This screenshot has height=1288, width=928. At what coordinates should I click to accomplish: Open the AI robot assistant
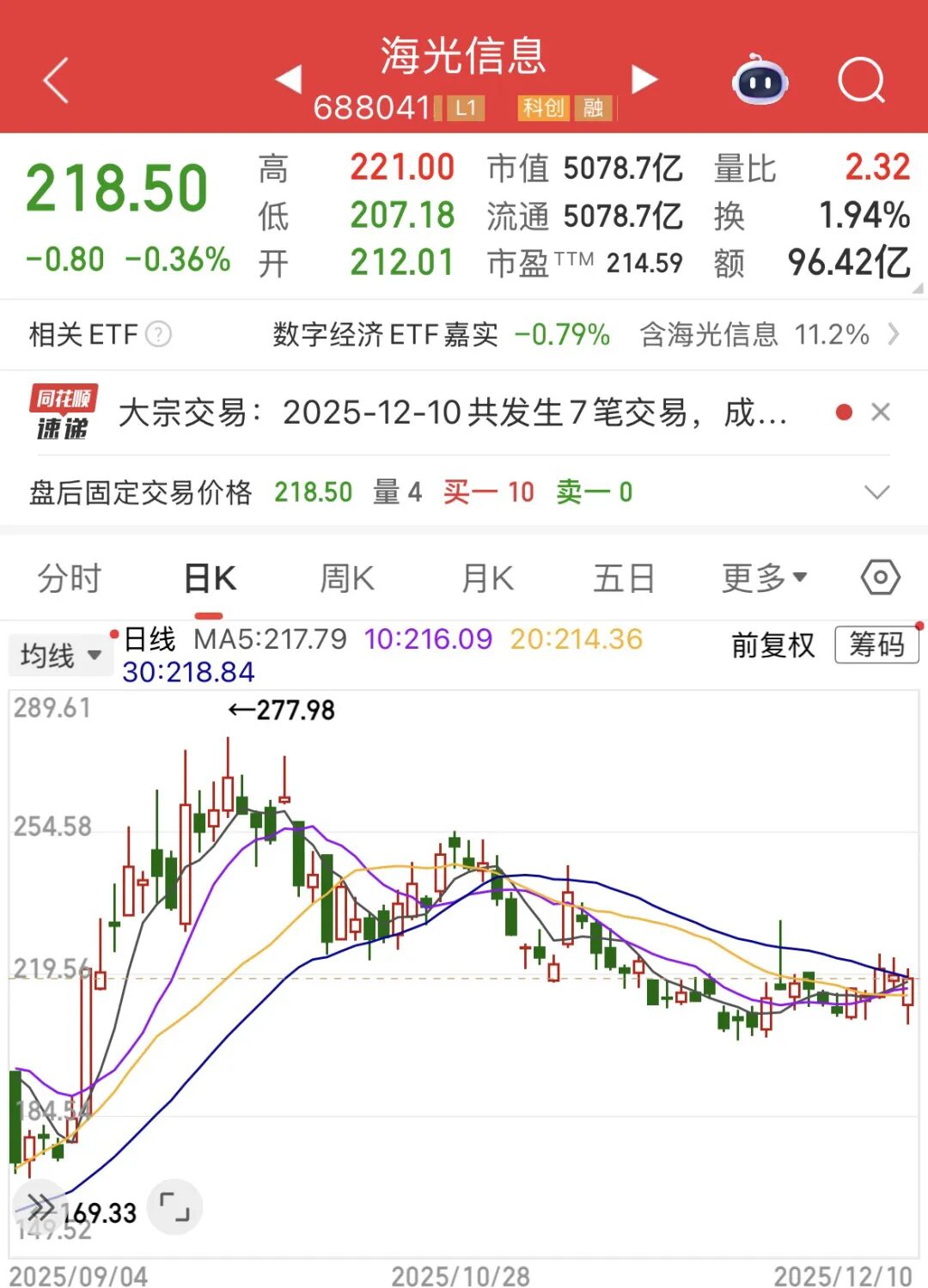[x=760, y=81]
